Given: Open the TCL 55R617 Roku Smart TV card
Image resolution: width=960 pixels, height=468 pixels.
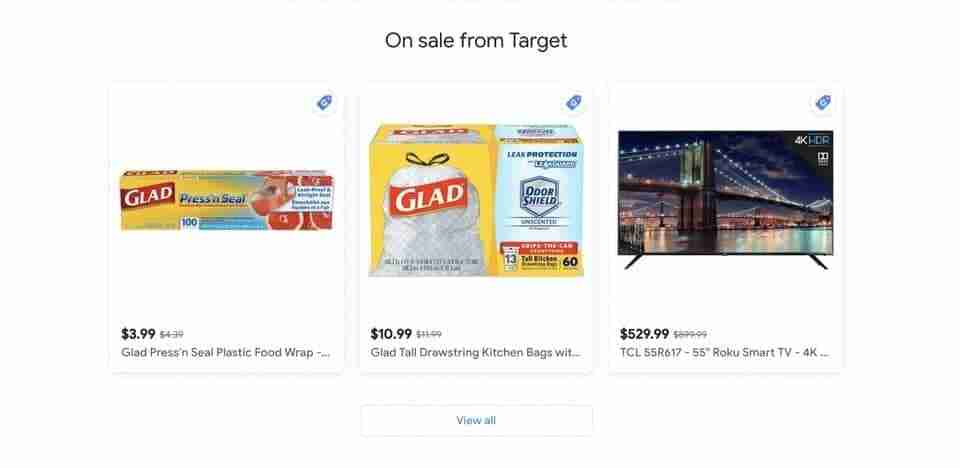Looking at the screenshot, I should point(725,228).
